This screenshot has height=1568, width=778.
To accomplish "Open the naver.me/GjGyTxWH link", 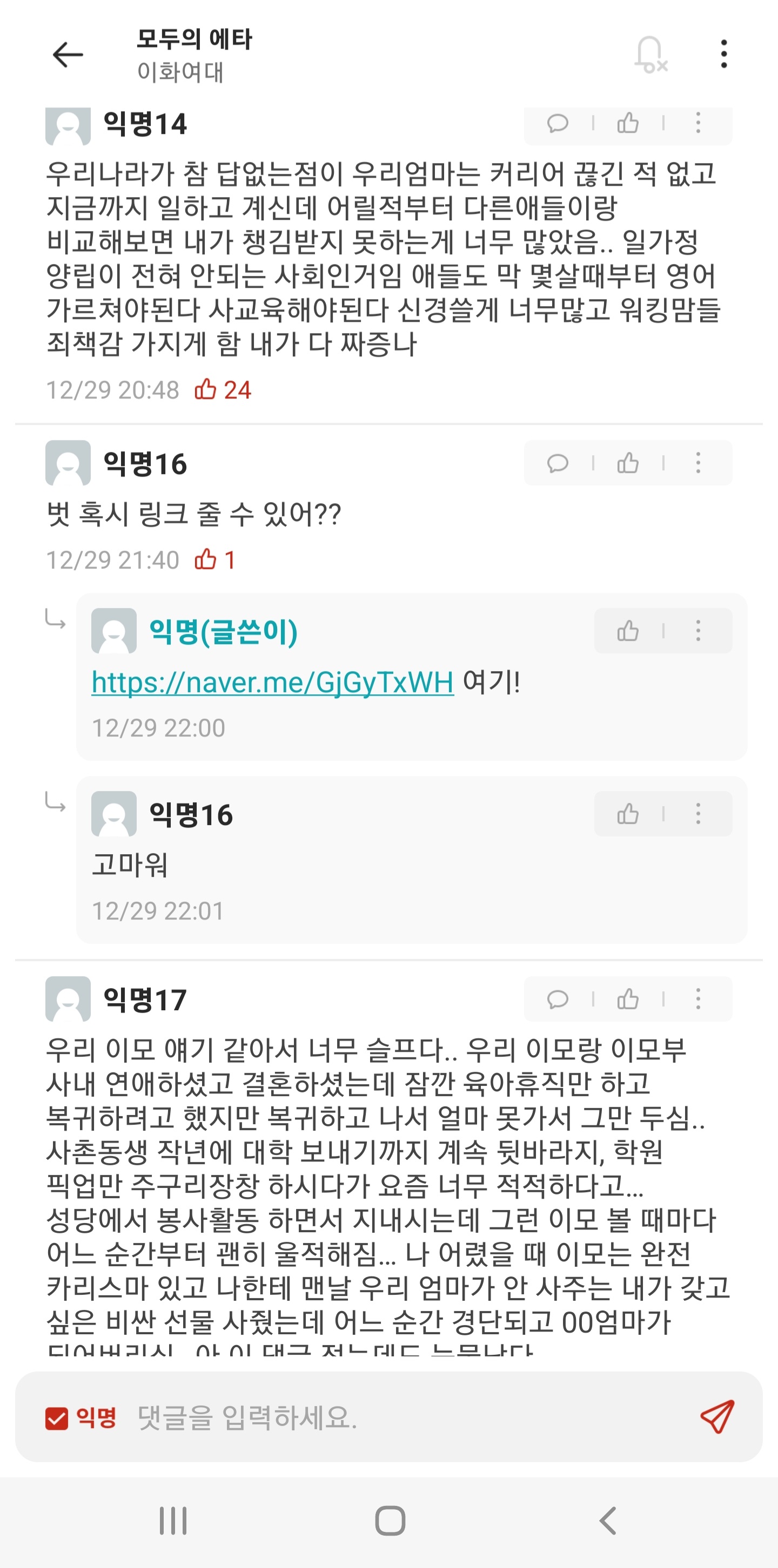I will pyautogui.click(x=272, y=682).
